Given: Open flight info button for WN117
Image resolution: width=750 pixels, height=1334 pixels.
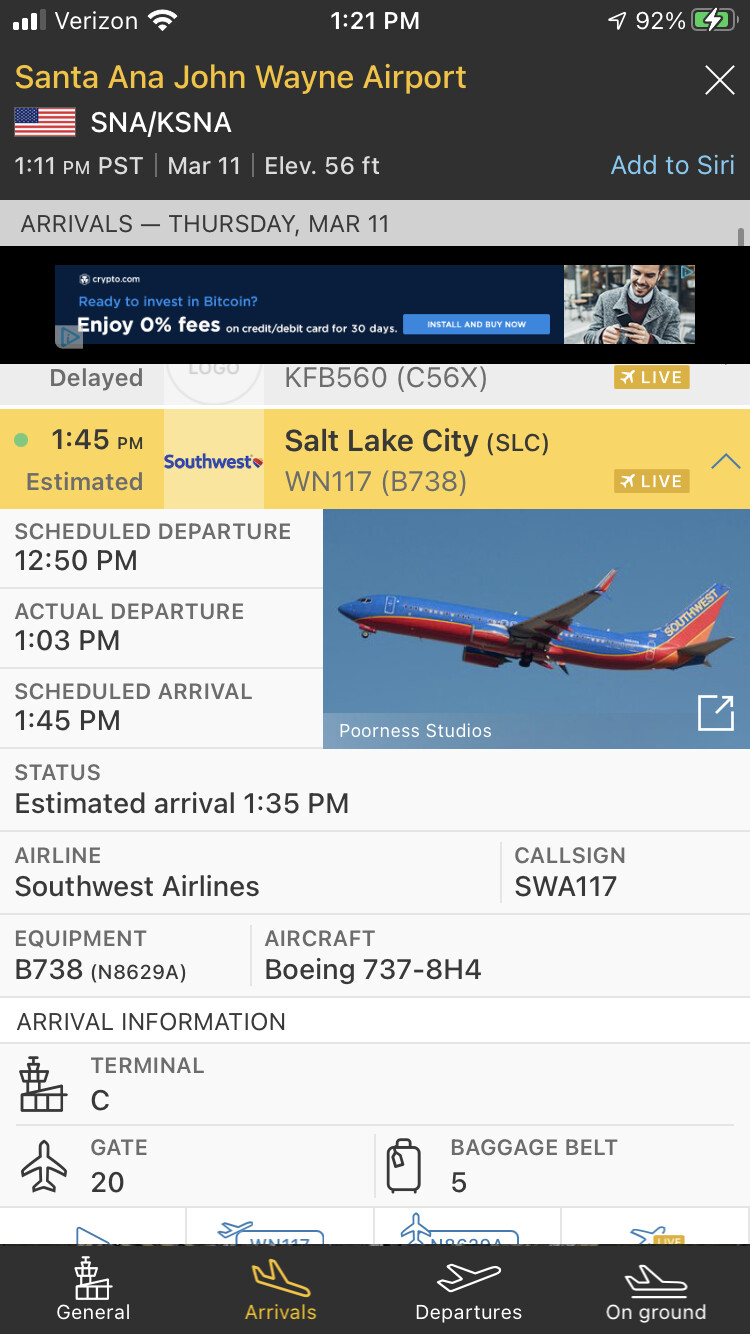Looking at the screenshot, I should tap(280, 1232).
